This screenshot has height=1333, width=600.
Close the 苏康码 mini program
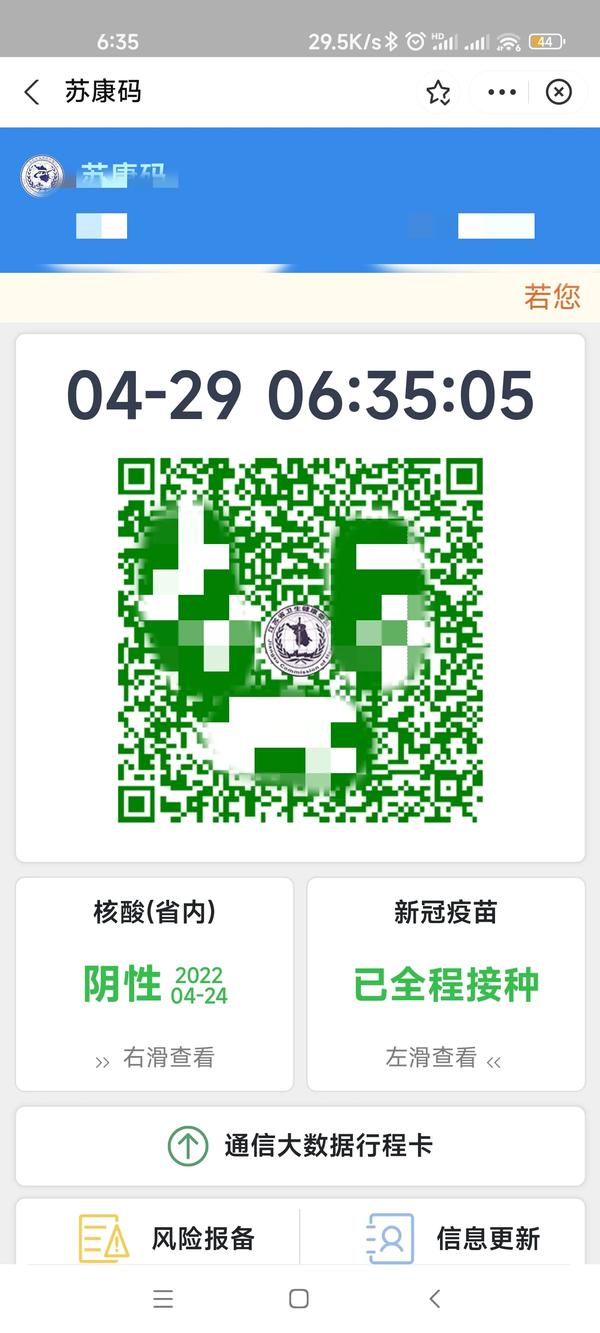(x=558, y=92)
